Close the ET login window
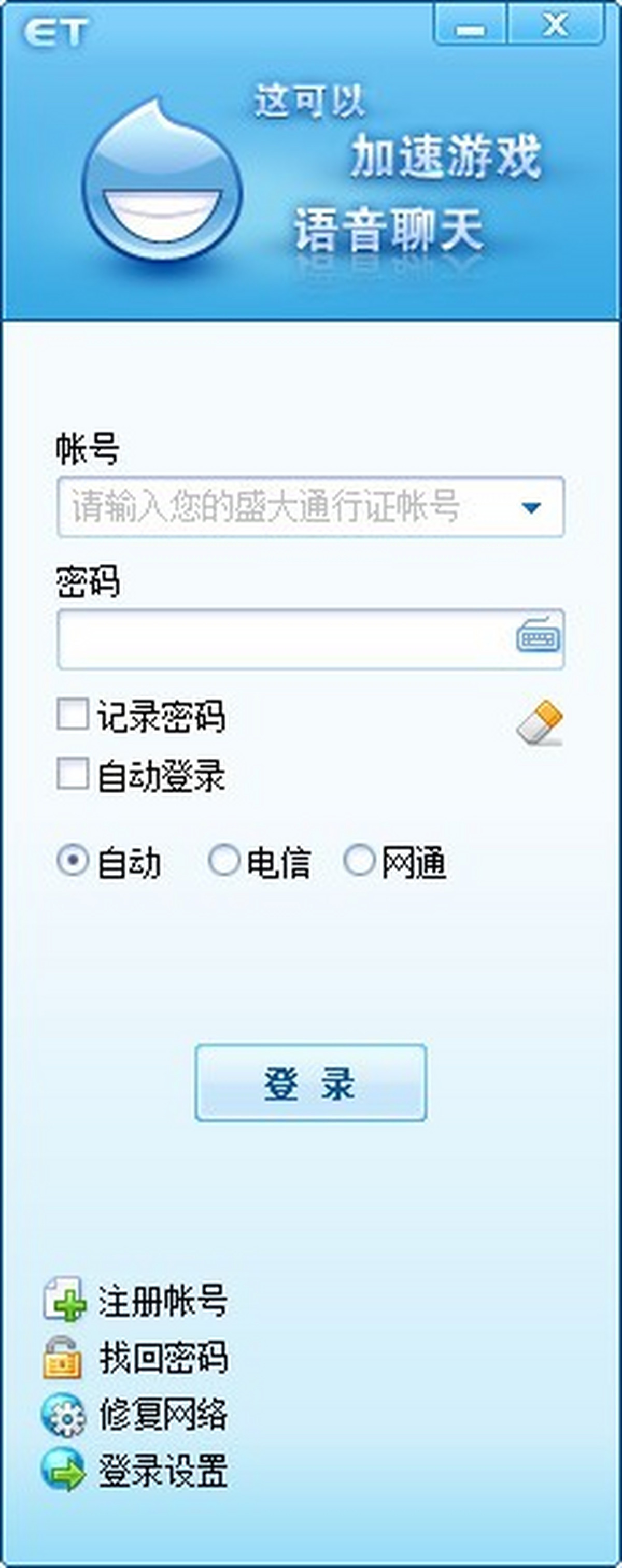Image resolution: width=622 pixels, height=1568 pixels. coord(556,24)
